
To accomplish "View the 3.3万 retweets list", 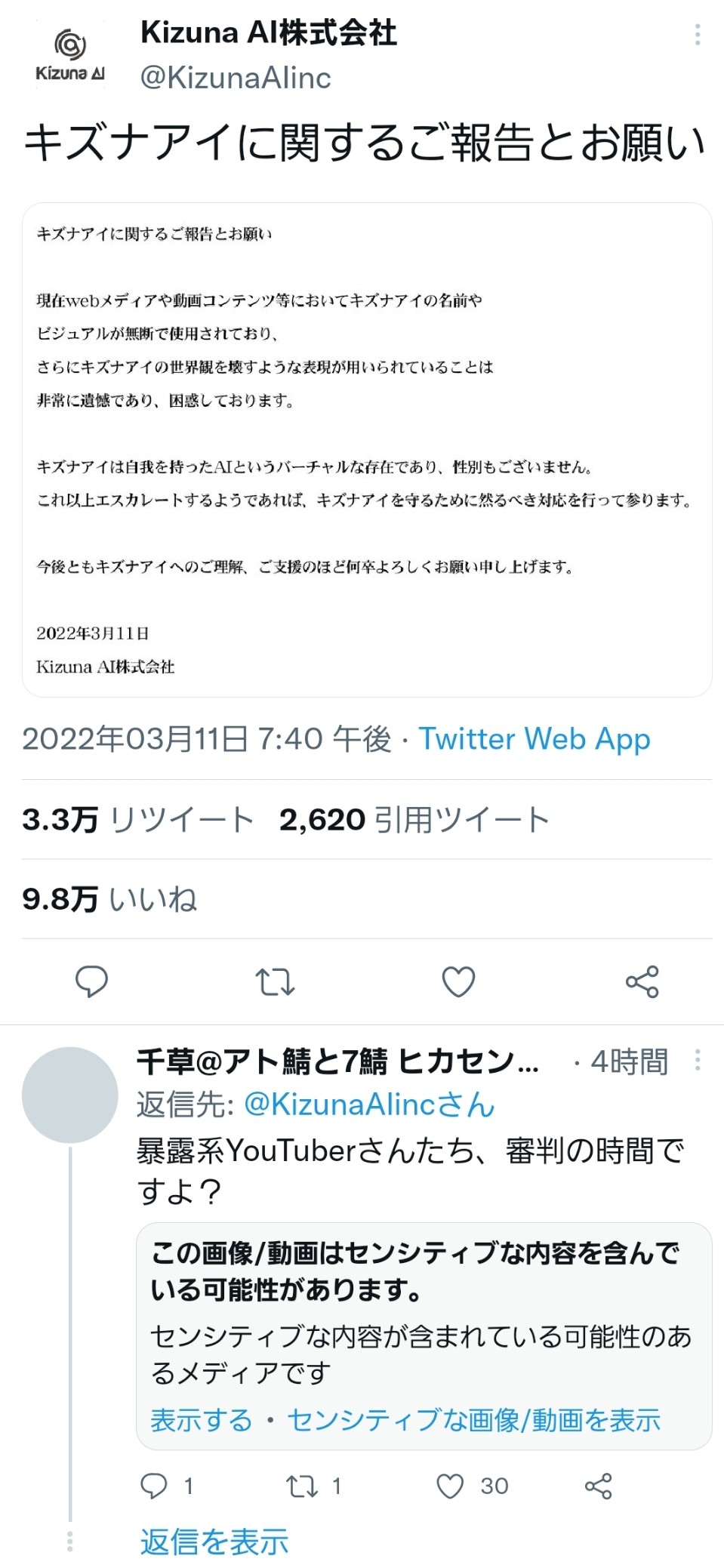I will pyautogui.click(x=137, y=819).
